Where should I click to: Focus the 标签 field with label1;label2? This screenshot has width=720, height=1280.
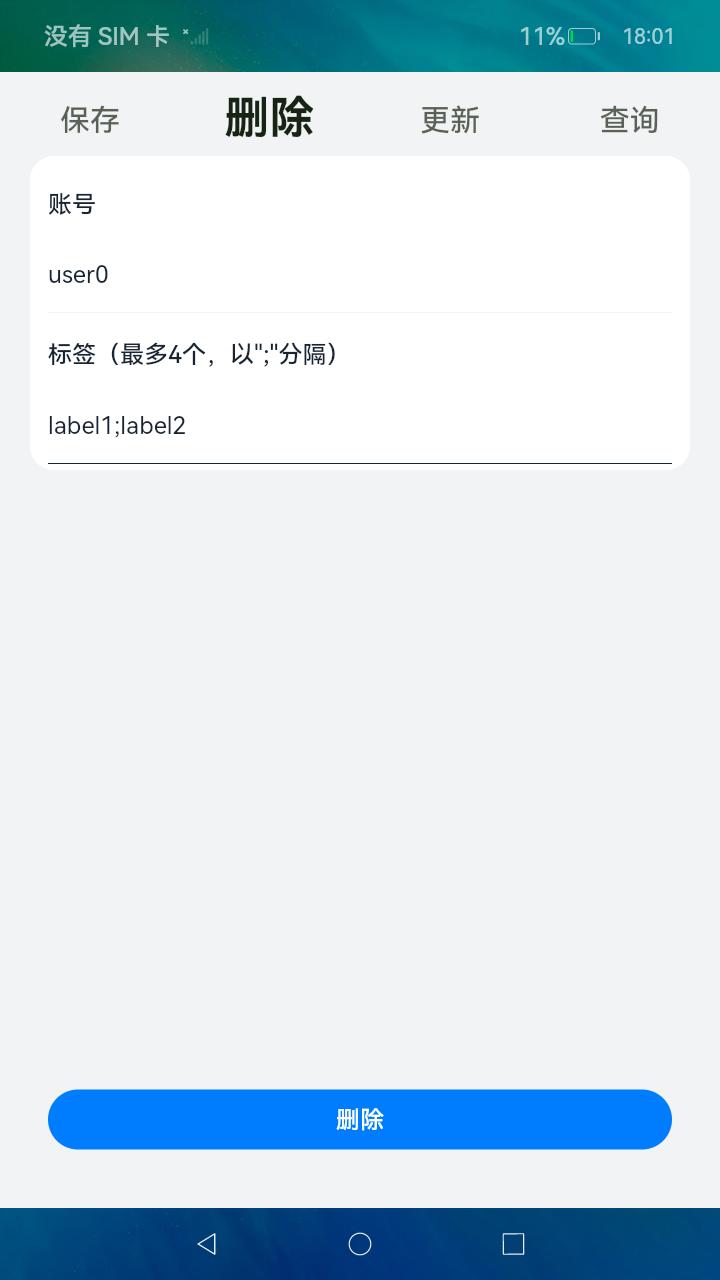[x=360, y=426]
